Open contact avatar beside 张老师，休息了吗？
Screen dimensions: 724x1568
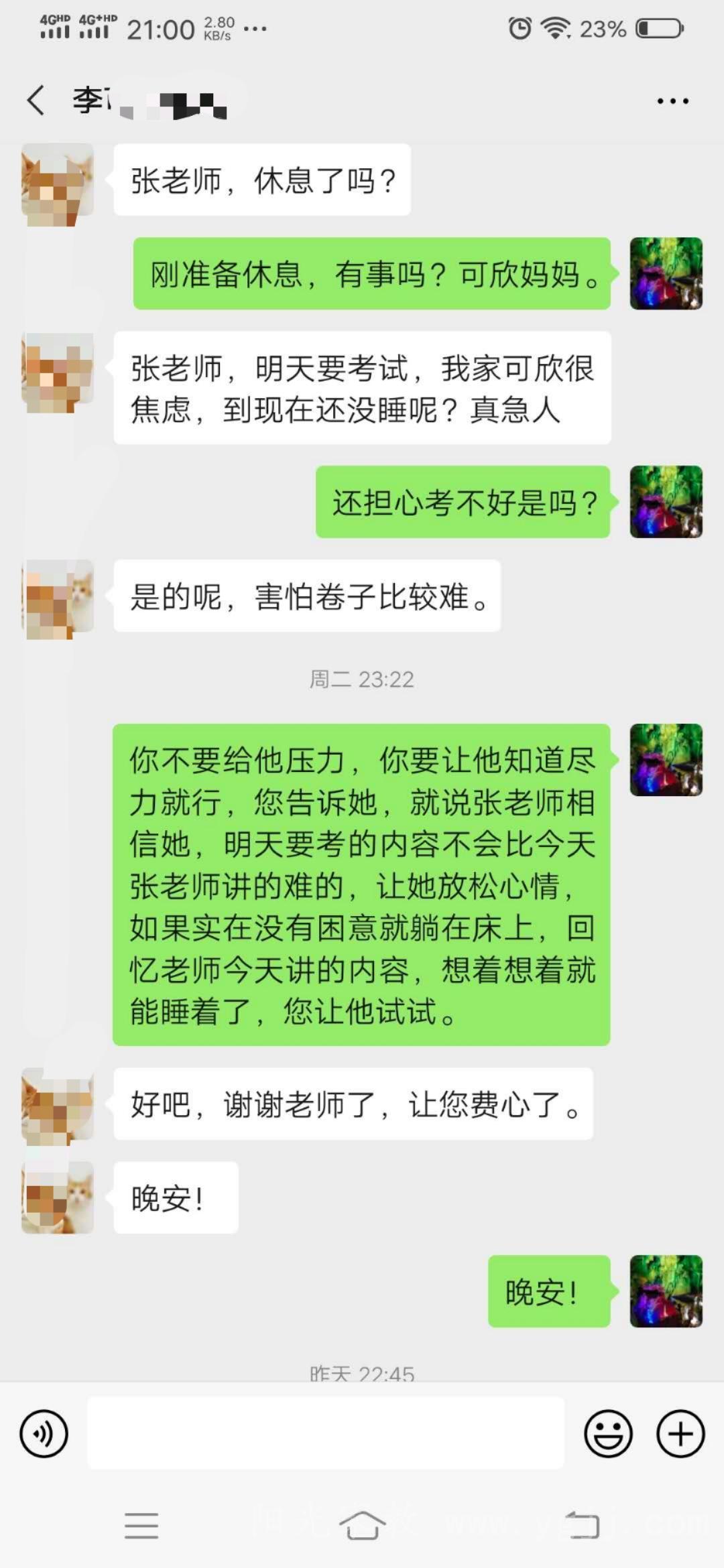point(58,181)
